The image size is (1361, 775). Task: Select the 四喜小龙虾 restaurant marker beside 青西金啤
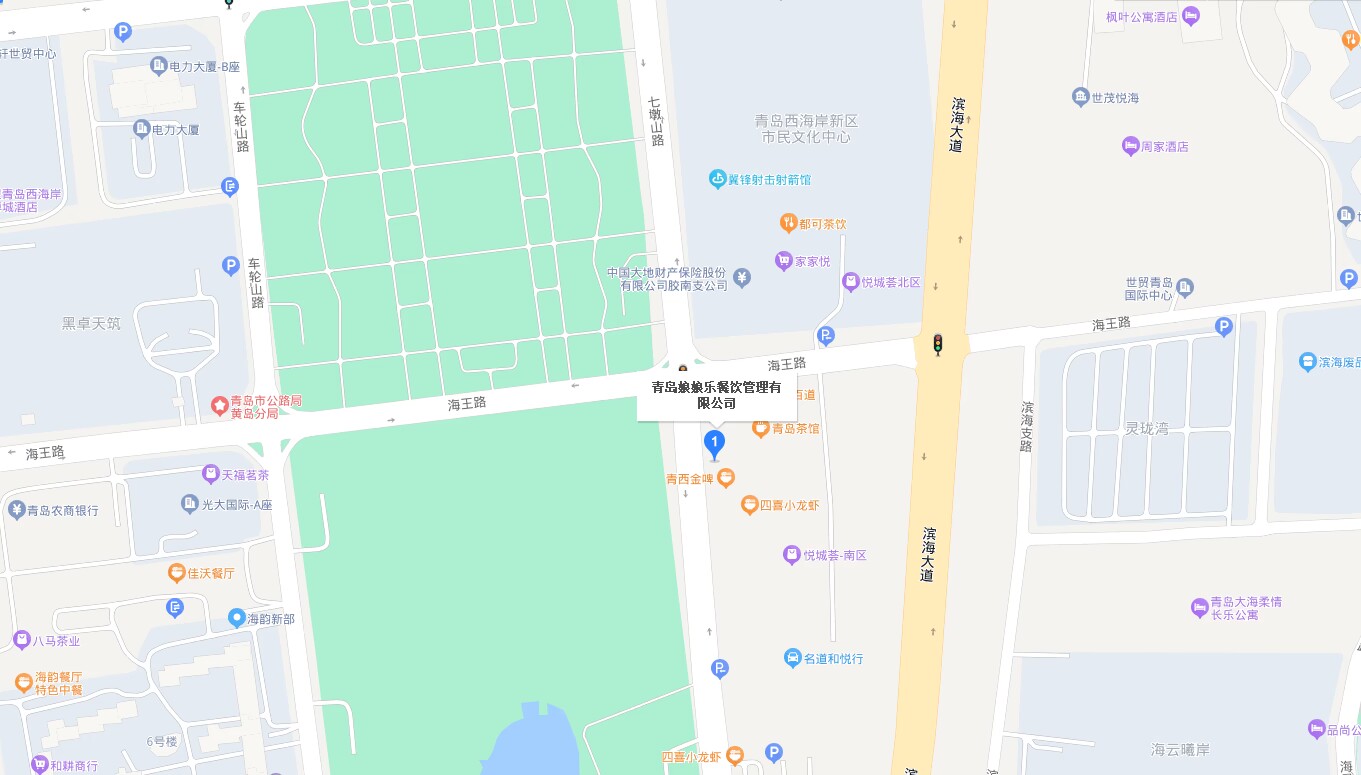tap(749, 505)
